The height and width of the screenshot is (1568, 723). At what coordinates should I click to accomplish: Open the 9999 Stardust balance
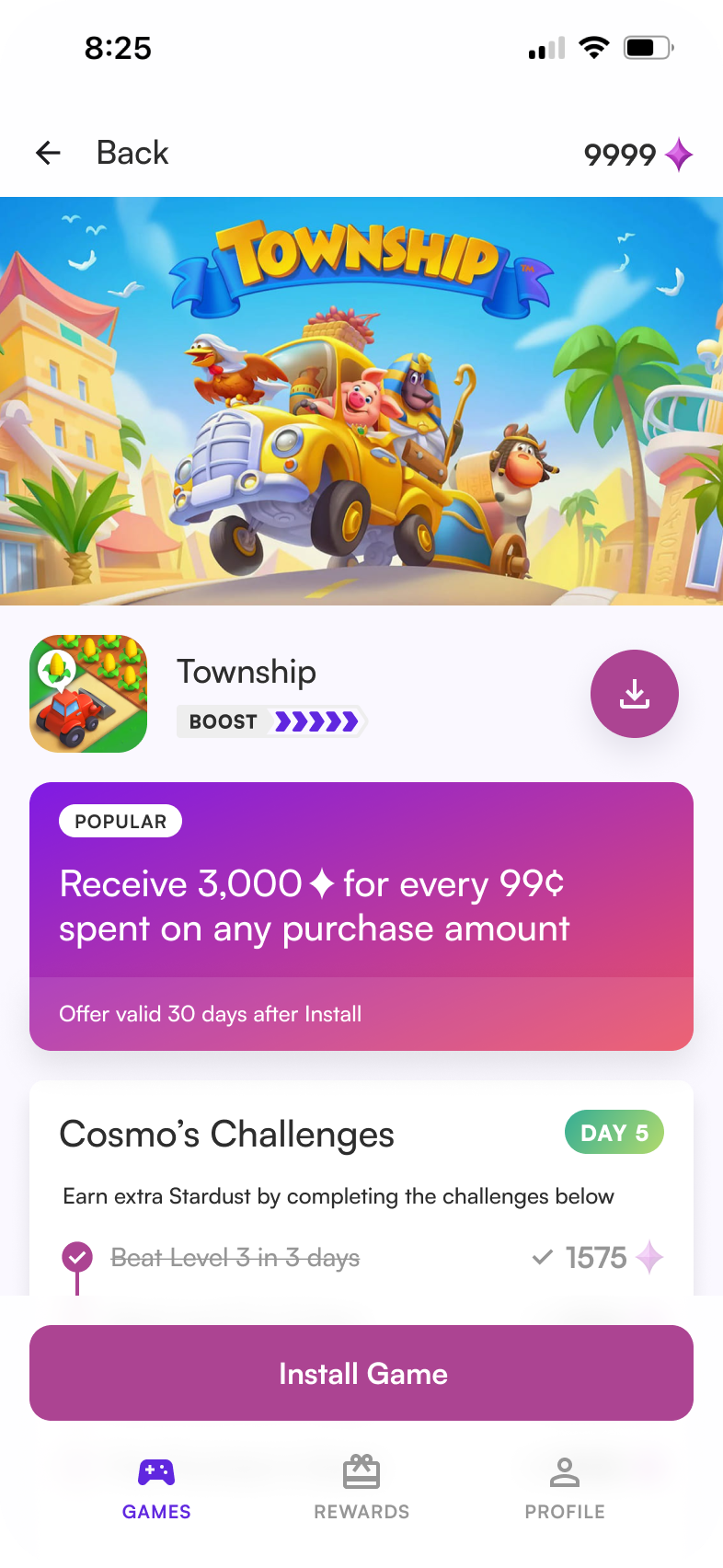(x=637, y=155)
